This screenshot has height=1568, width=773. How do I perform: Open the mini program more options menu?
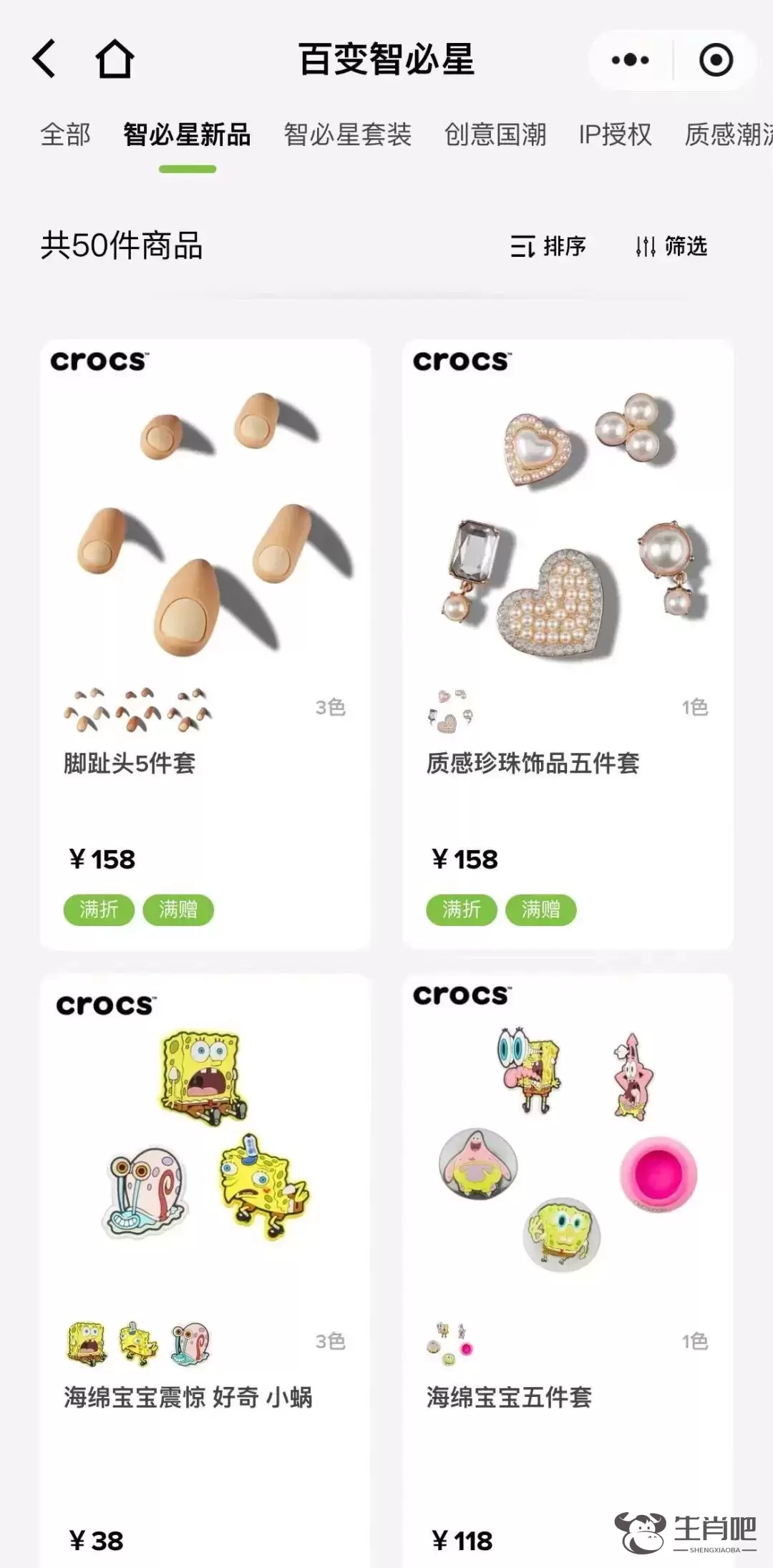630,60
